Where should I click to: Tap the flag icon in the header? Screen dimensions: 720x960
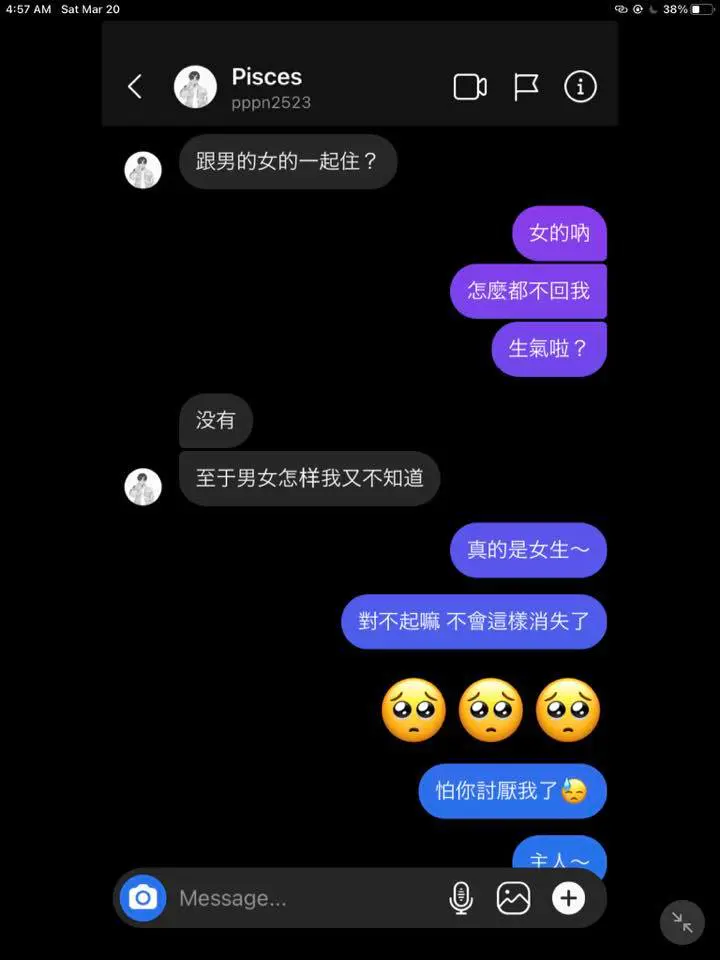tap(526, 87)
